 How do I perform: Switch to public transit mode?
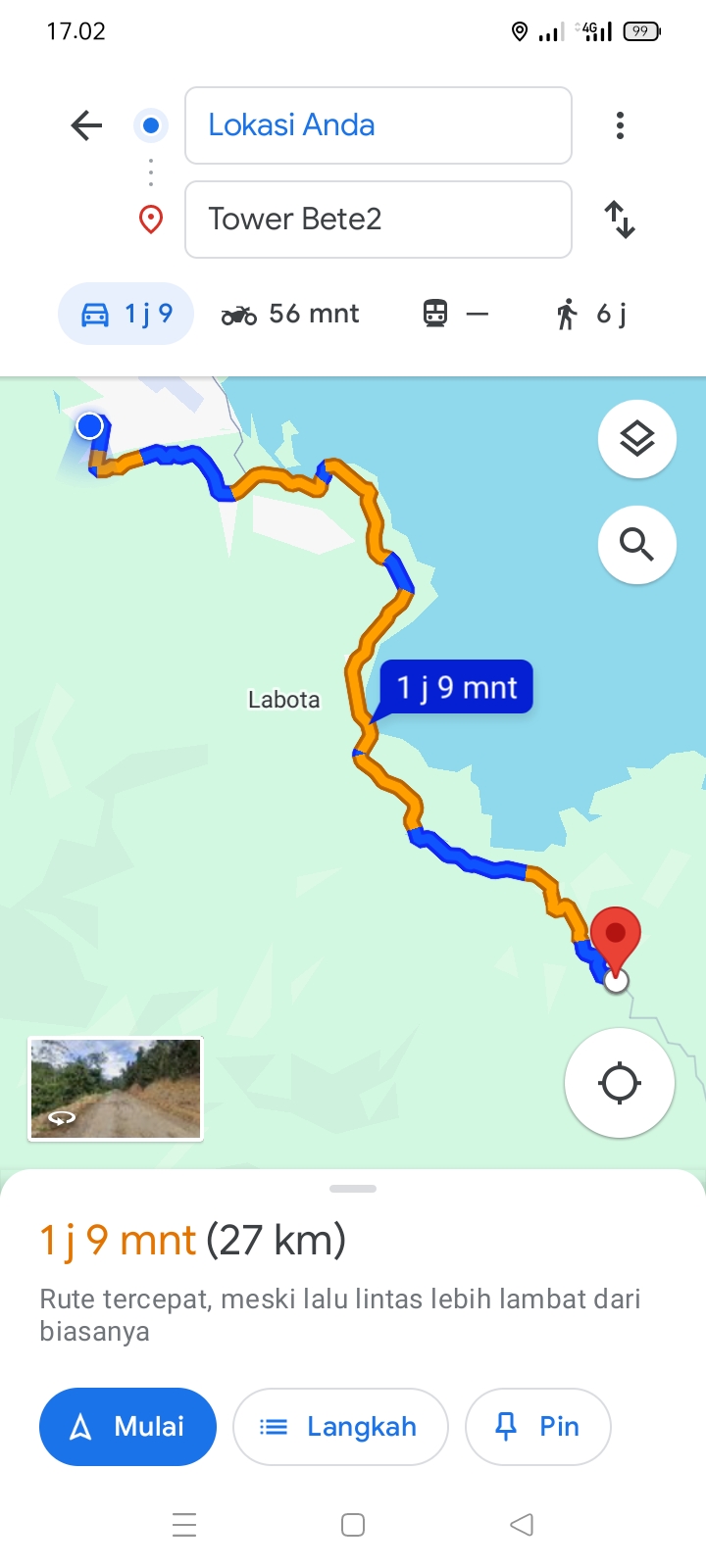click(x=455, y=314)
